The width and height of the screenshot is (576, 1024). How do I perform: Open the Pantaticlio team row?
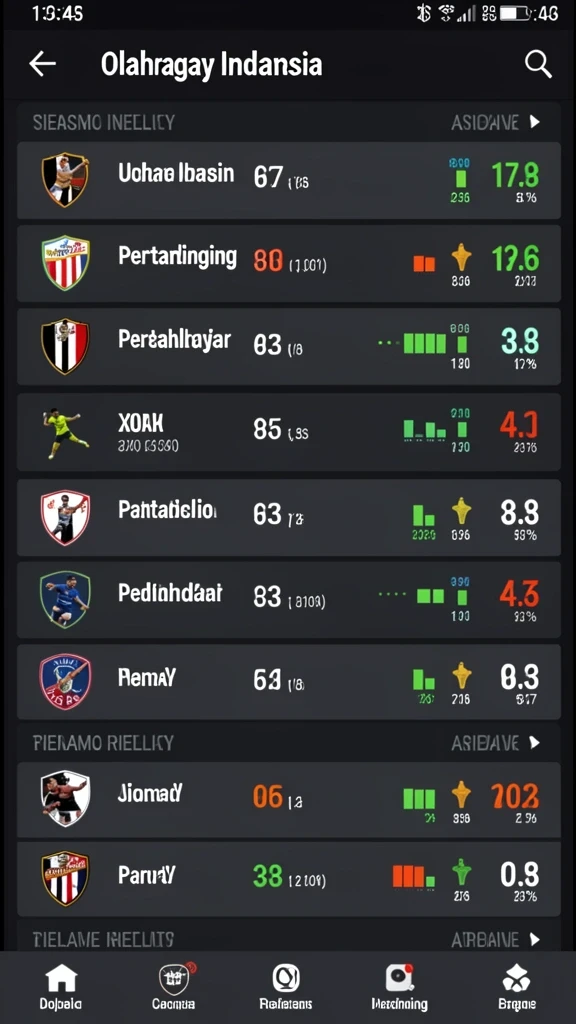[289, 518]
